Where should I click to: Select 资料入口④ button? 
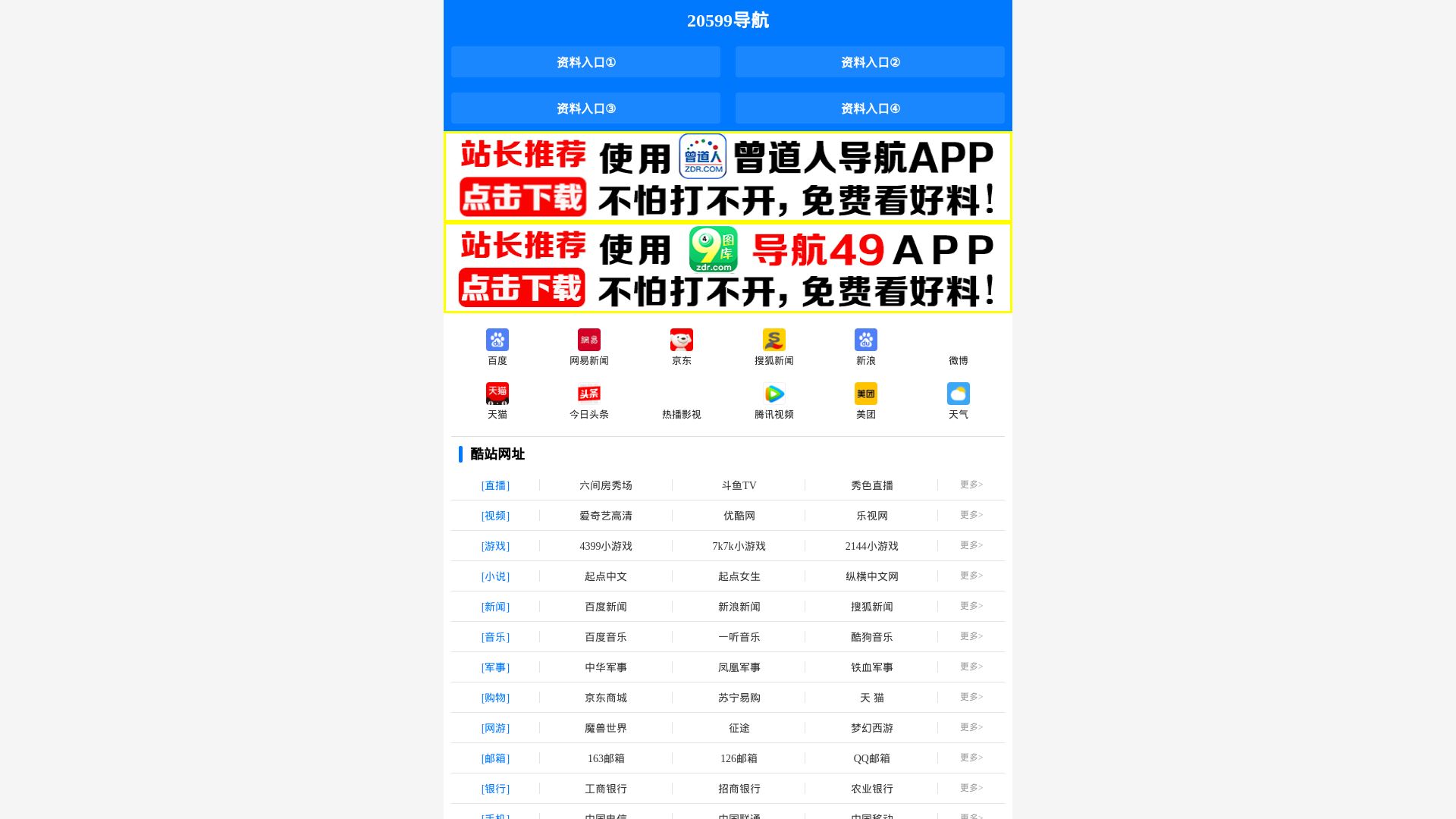[x=870, y=108]
